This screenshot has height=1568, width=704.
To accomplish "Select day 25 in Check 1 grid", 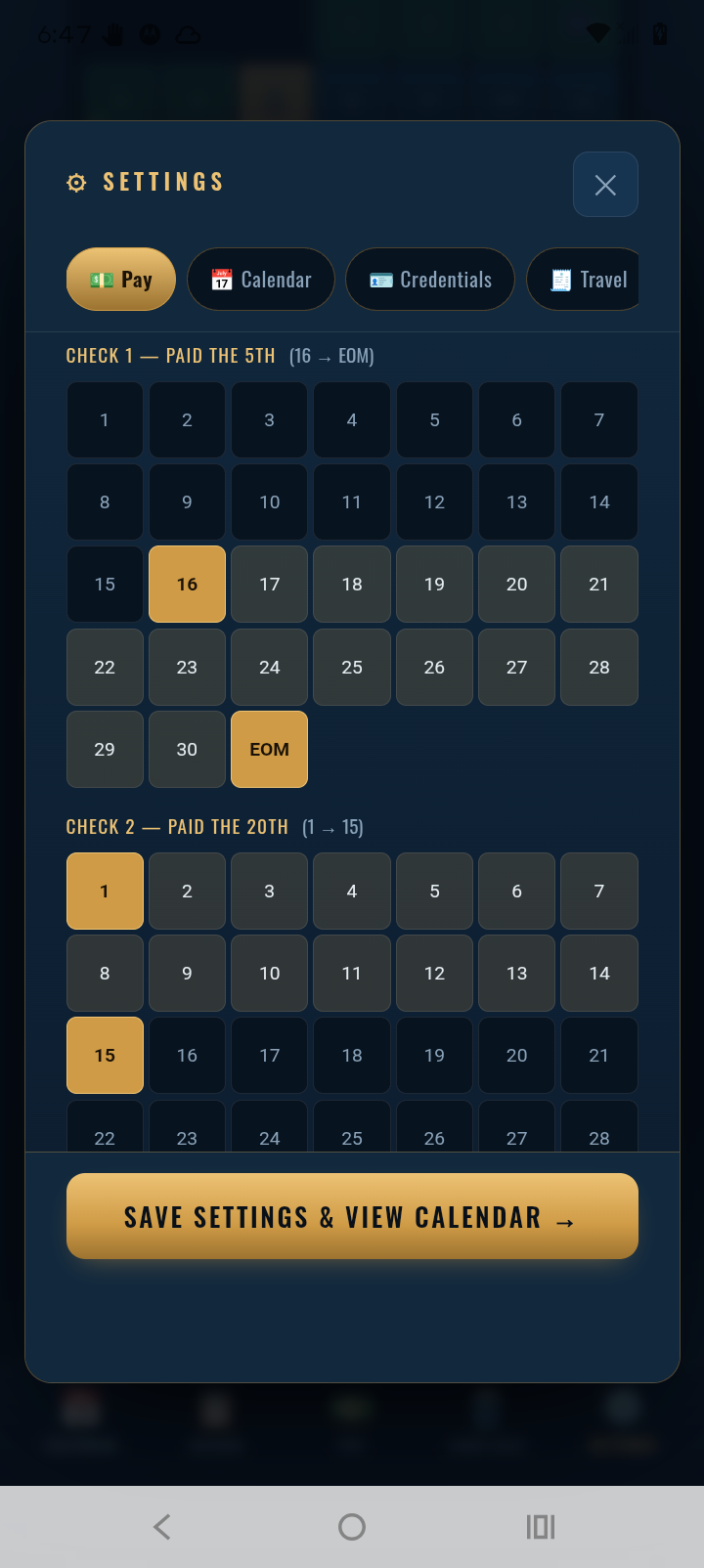I will coord(352,668).
